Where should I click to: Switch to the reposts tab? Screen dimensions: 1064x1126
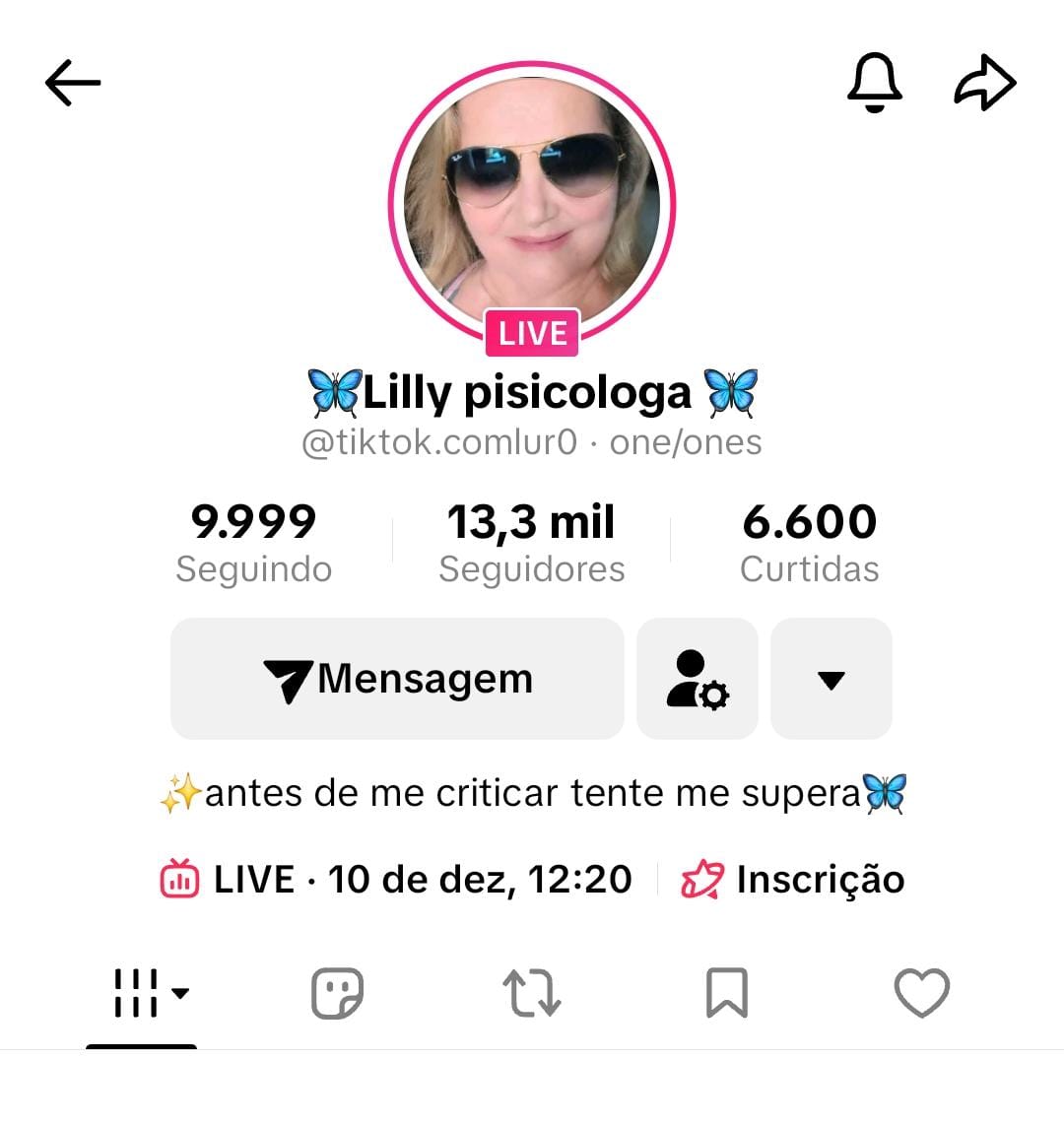click(x=532, y=992)
